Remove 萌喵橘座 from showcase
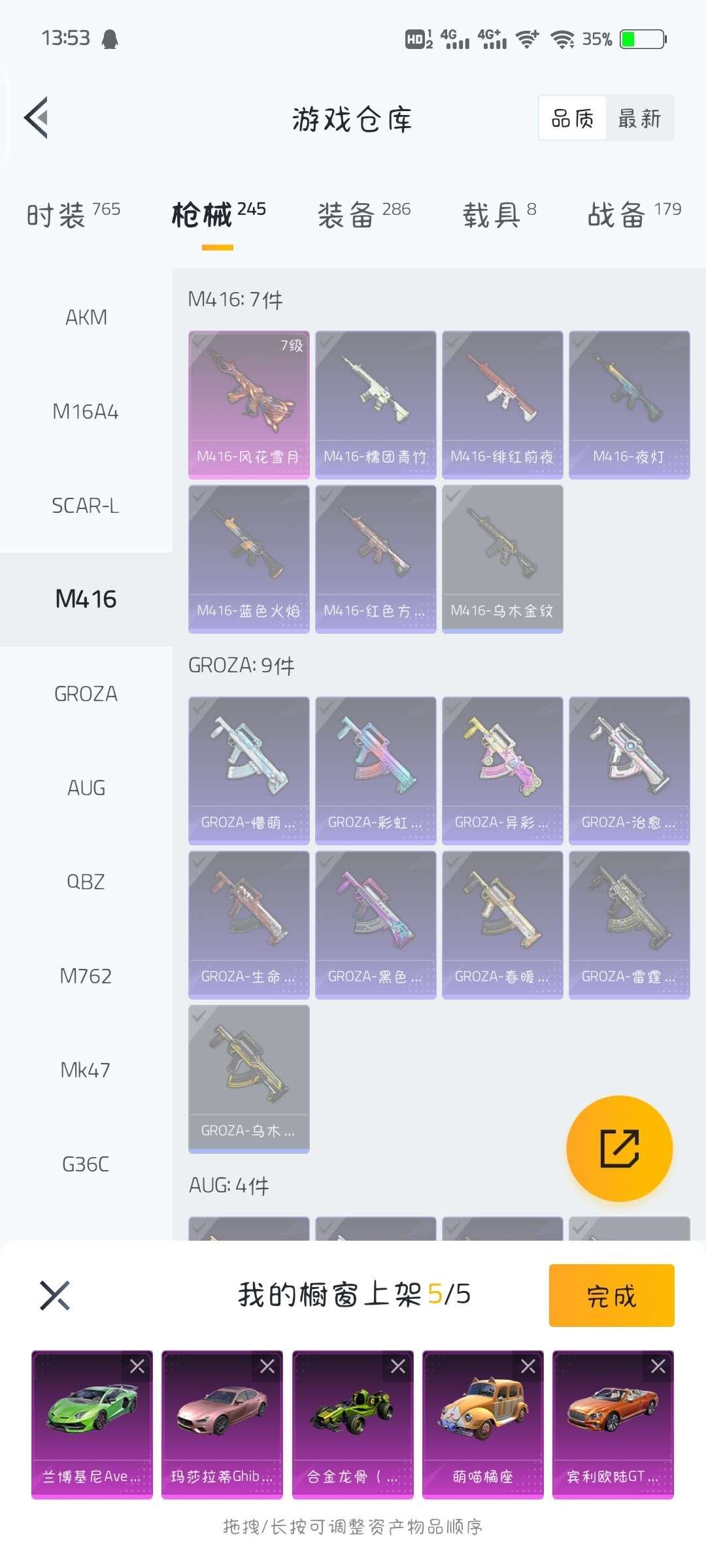The width and height of the screenshot is (706, 1568). pyautogui.click(x=528, y=1366)
